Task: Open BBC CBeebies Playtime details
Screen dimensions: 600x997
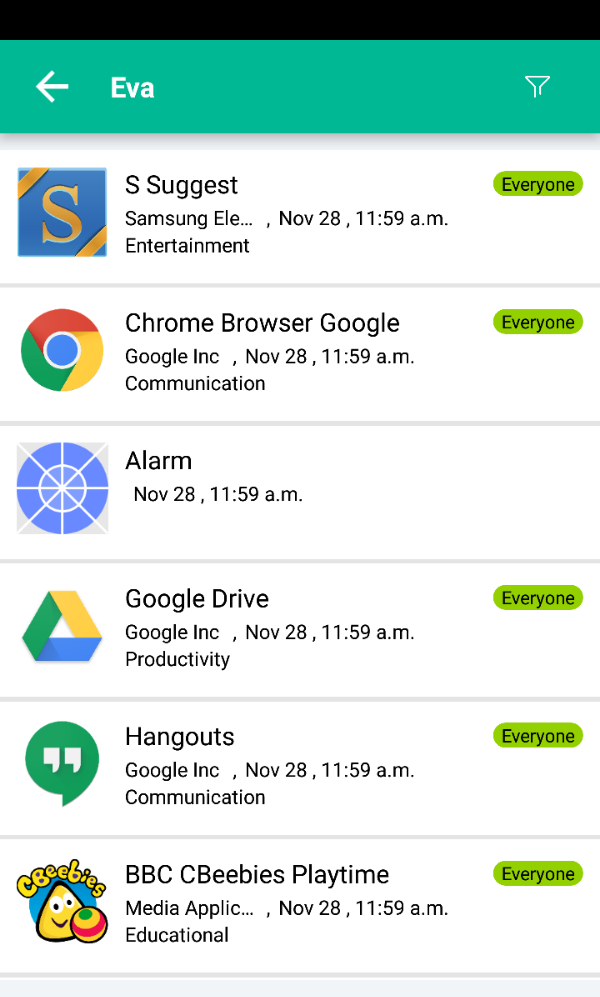Action: (300, 904)
